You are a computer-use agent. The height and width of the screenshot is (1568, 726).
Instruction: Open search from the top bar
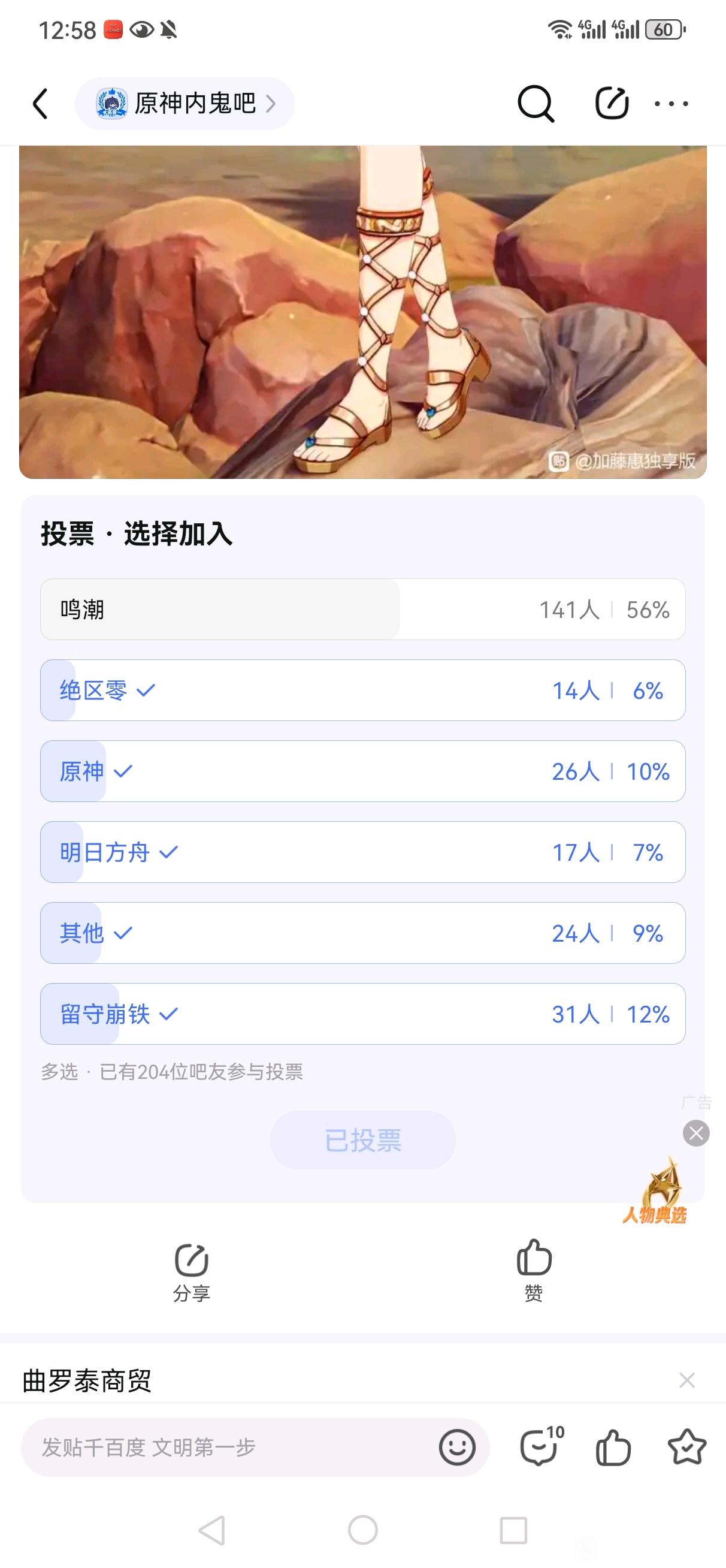tap(535, 104)
